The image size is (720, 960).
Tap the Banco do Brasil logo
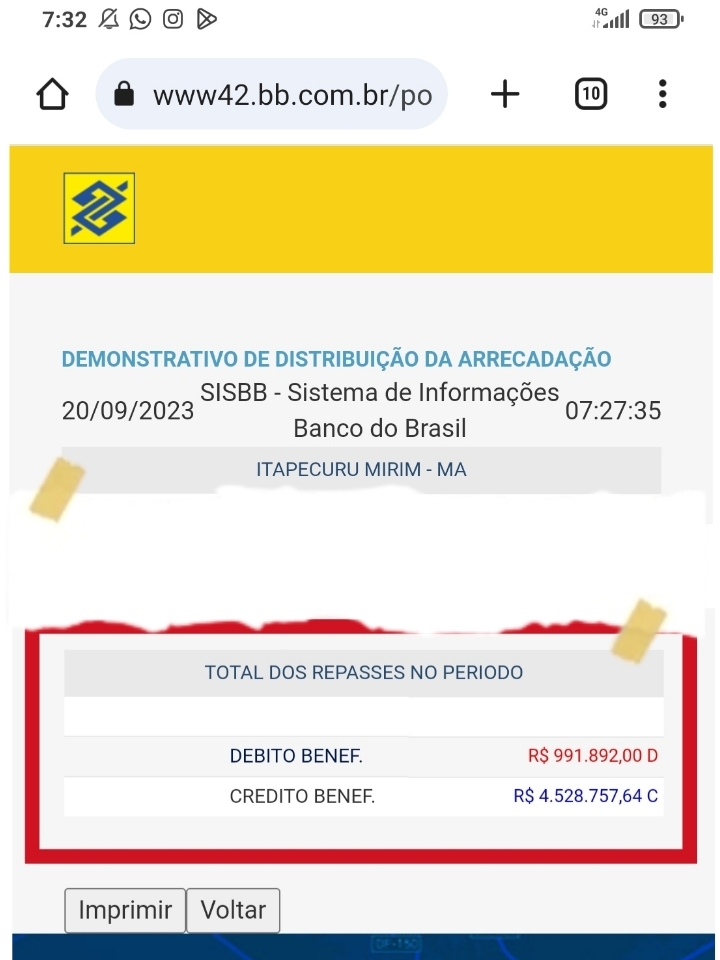pos(98,210)
